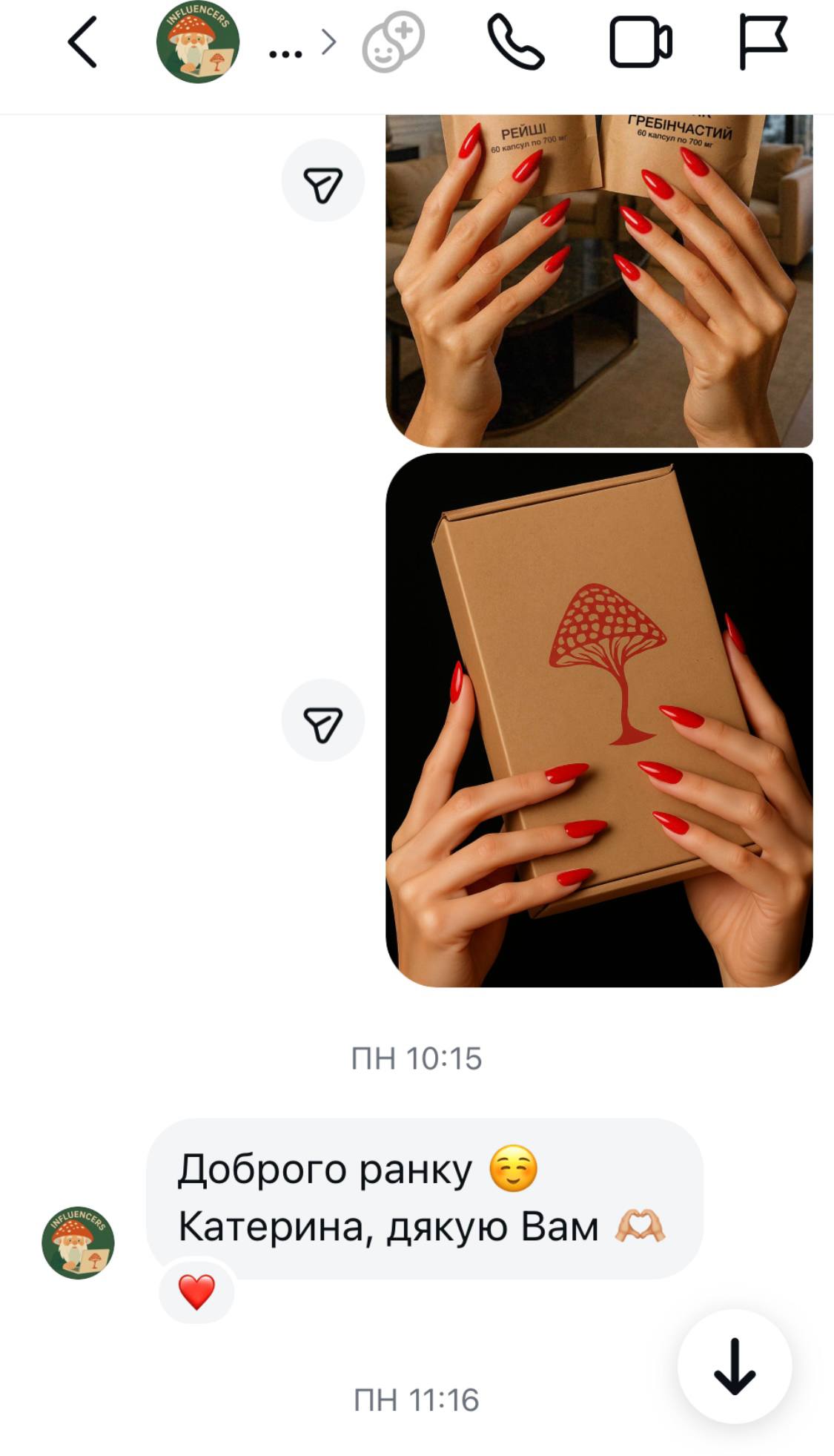834x1456 pixels.
Task: Open the flag icon
Action: point(762,43)
